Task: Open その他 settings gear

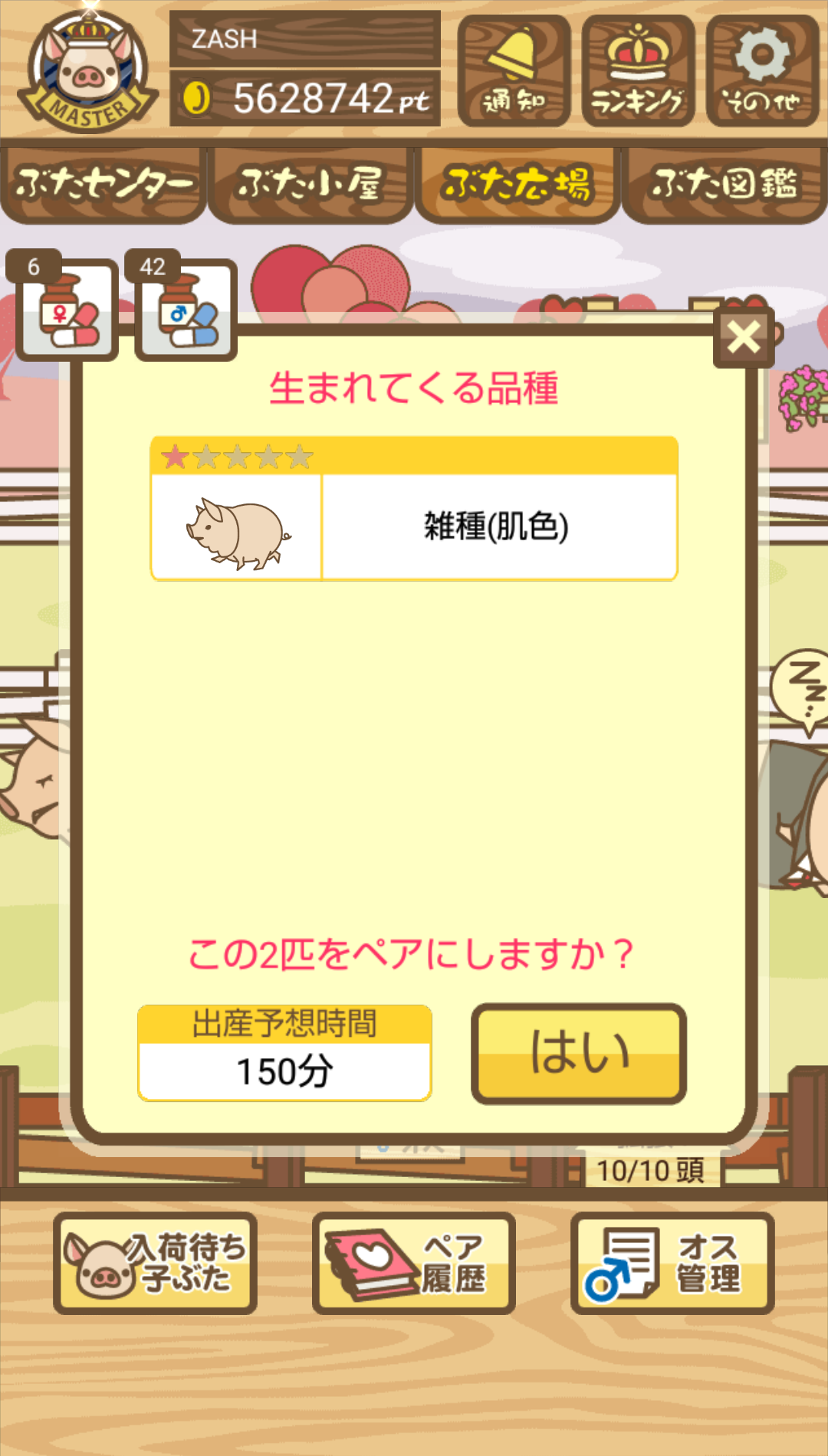Action: (762, 71)
